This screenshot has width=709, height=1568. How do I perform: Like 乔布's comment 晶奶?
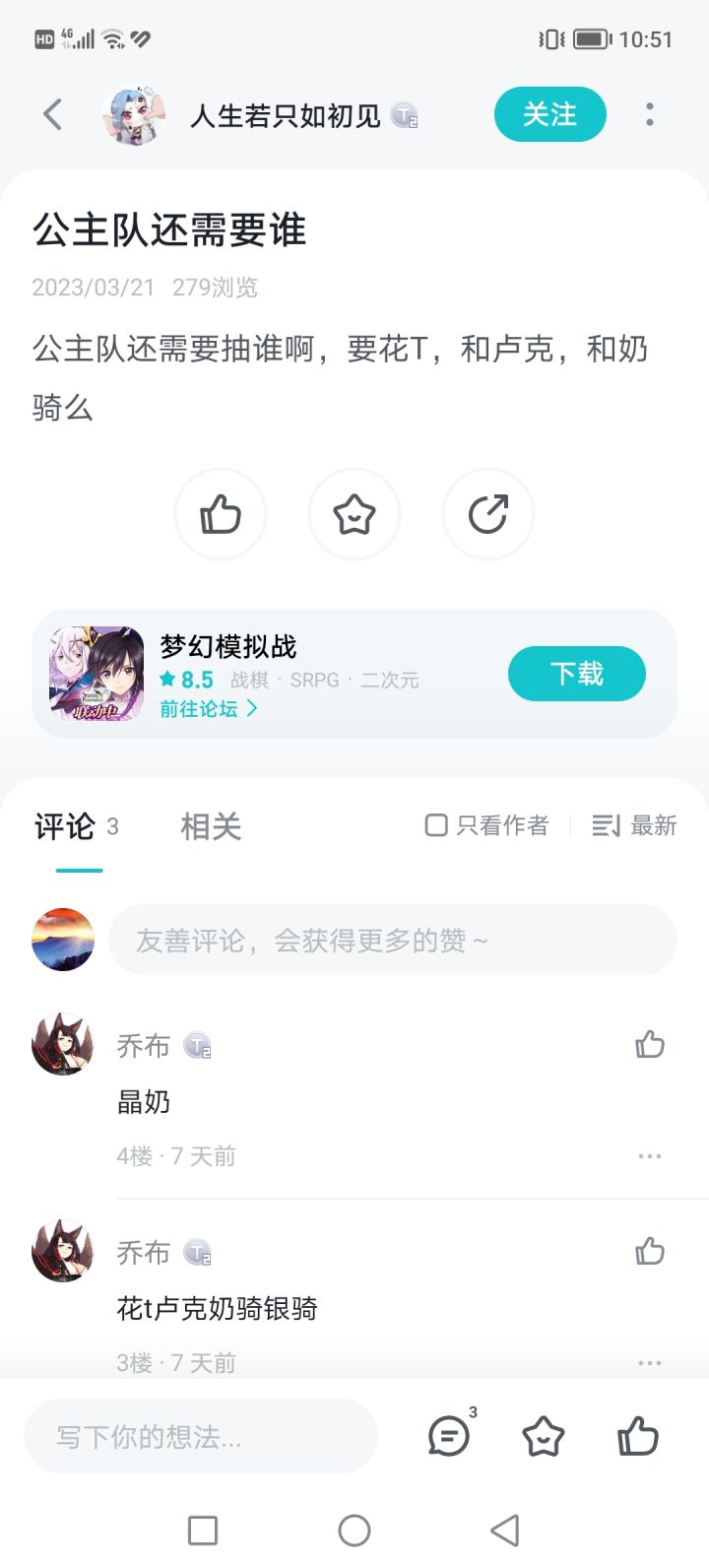tap(650, 1045)
